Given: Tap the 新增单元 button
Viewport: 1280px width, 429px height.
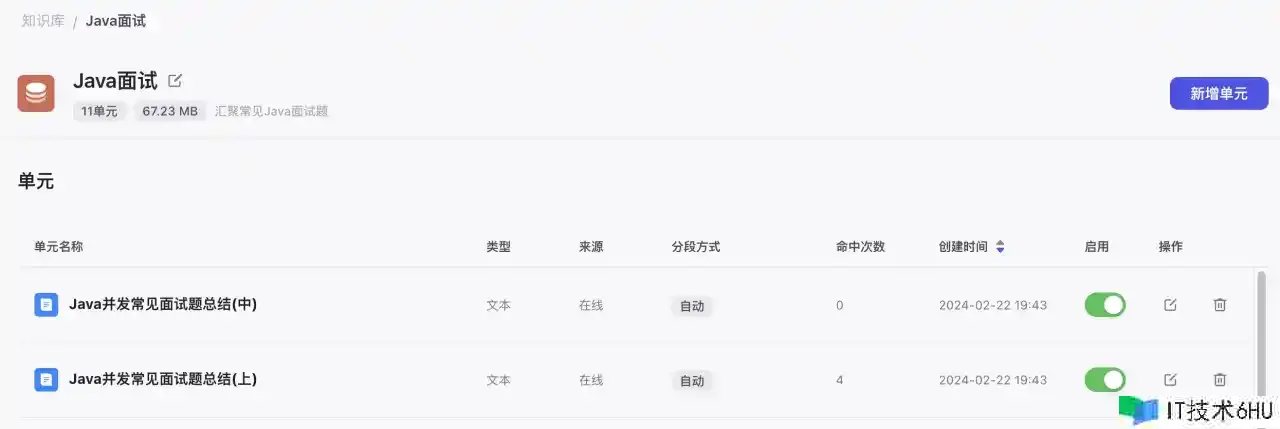Looking at the screenshot, I should click(1218, 94).
